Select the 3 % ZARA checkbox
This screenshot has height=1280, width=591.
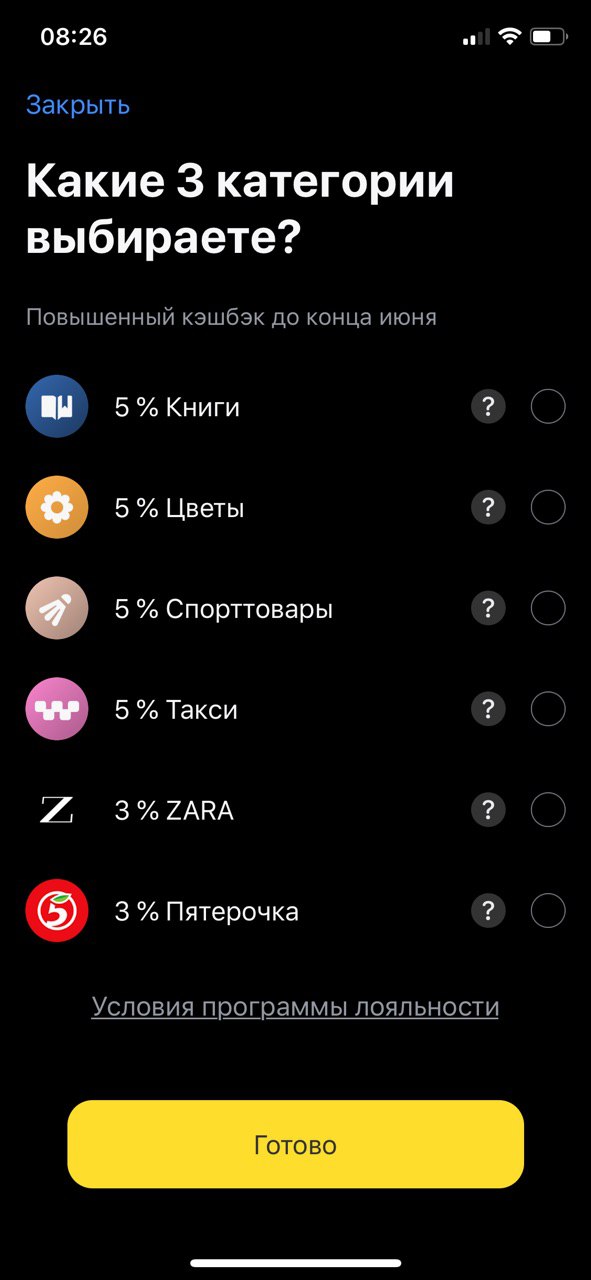pos(548,809)
